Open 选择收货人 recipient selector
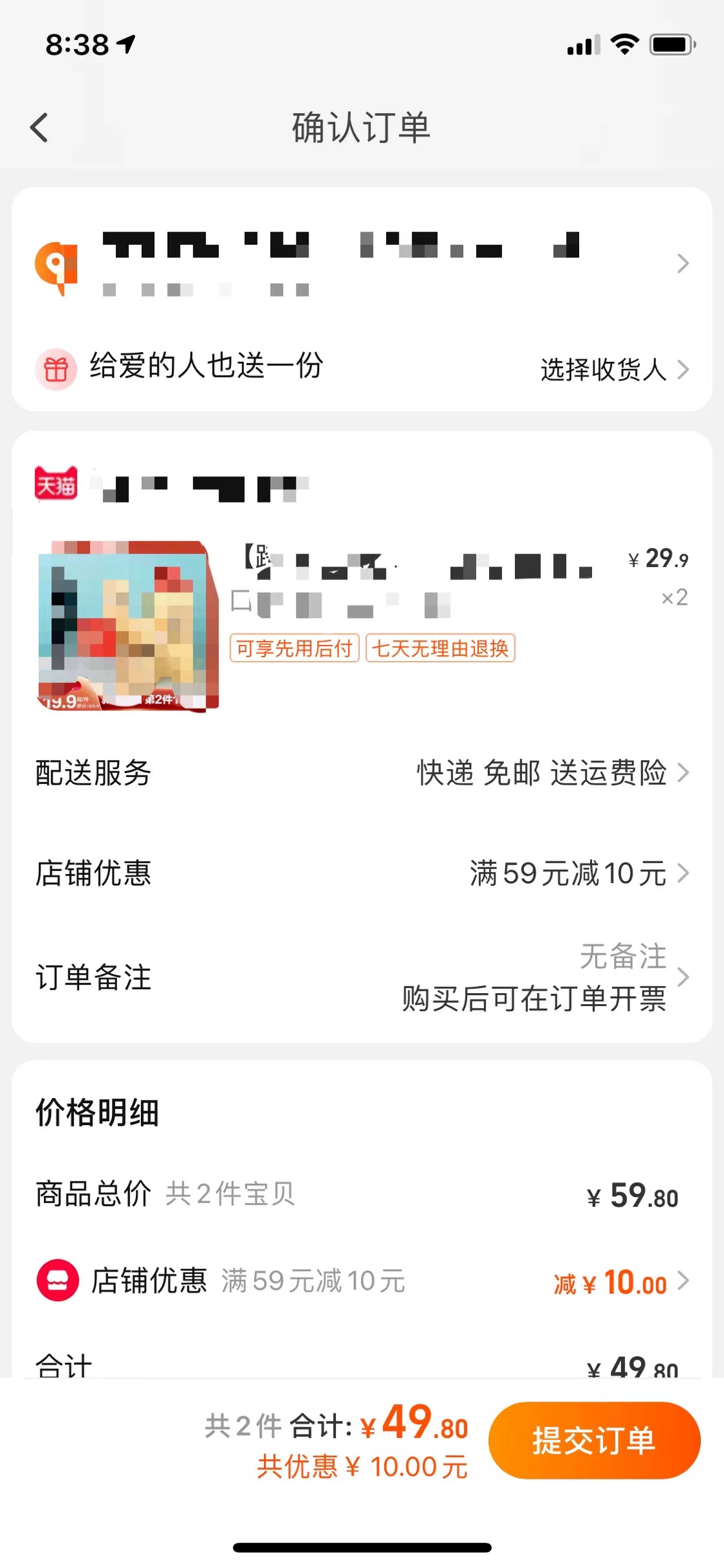 pyautogui.click(x=602, y=370)
